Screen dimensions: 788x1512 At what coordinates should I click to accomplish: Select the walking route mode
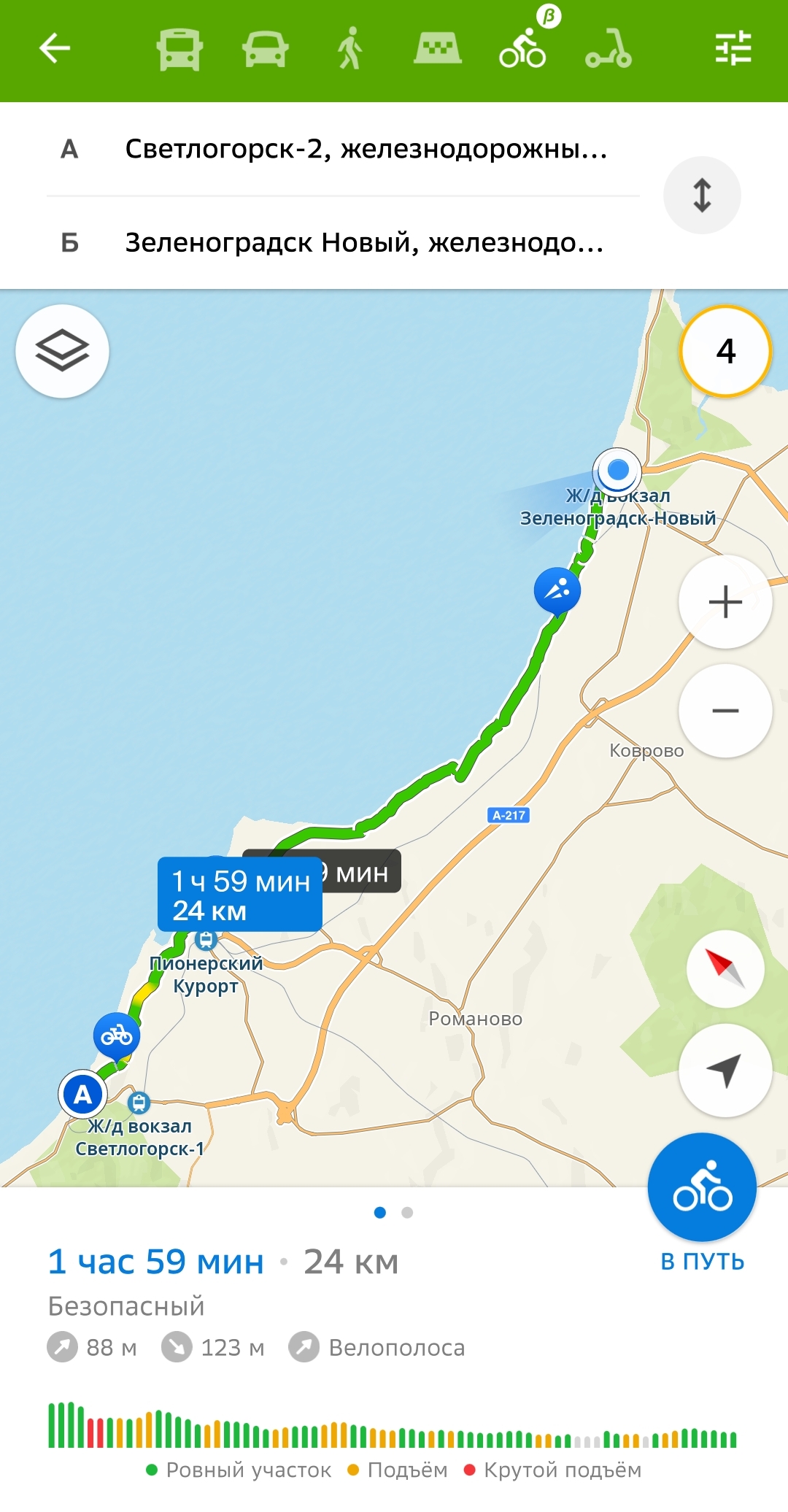click(x=350, y=48)
